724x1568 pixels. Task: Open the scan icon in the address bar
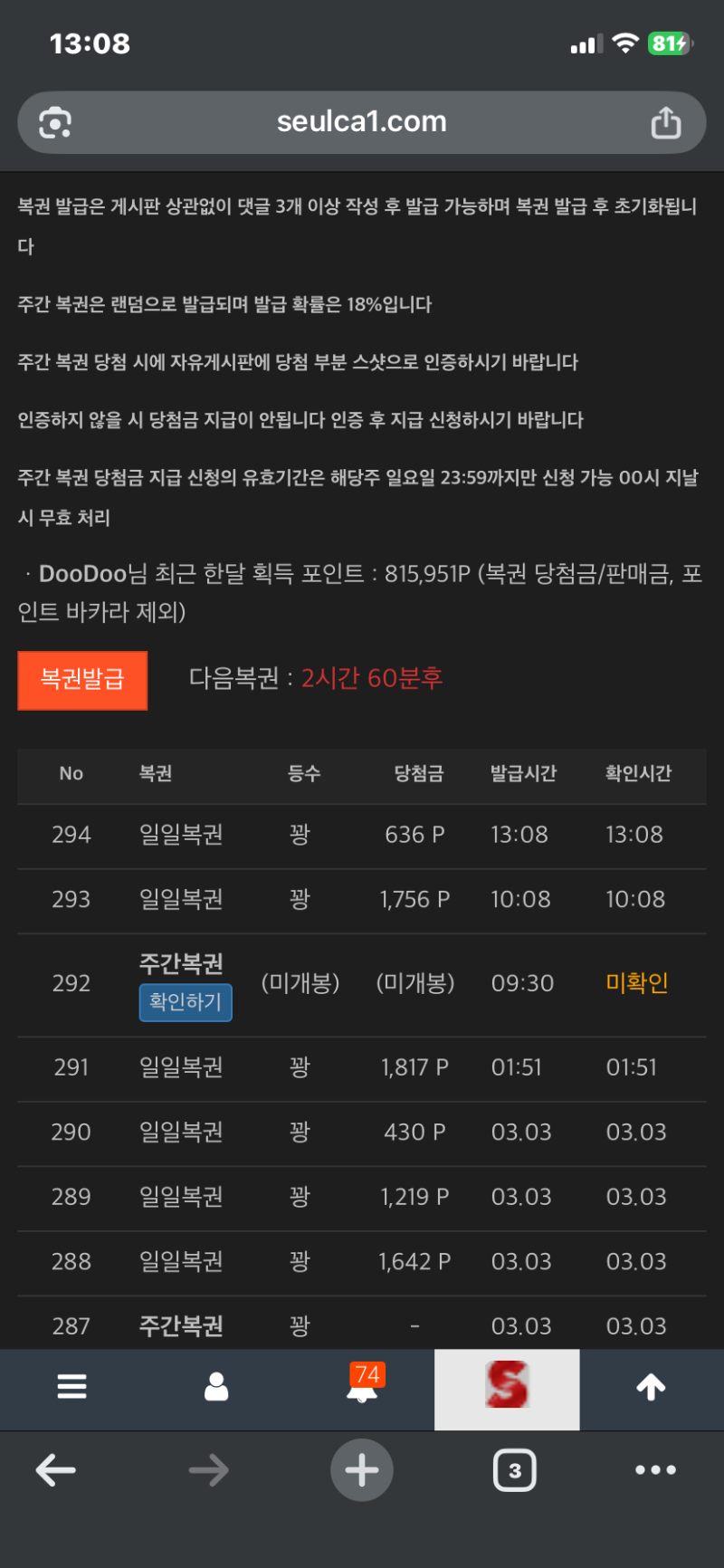pyautogui.click(x=55, y=122)
